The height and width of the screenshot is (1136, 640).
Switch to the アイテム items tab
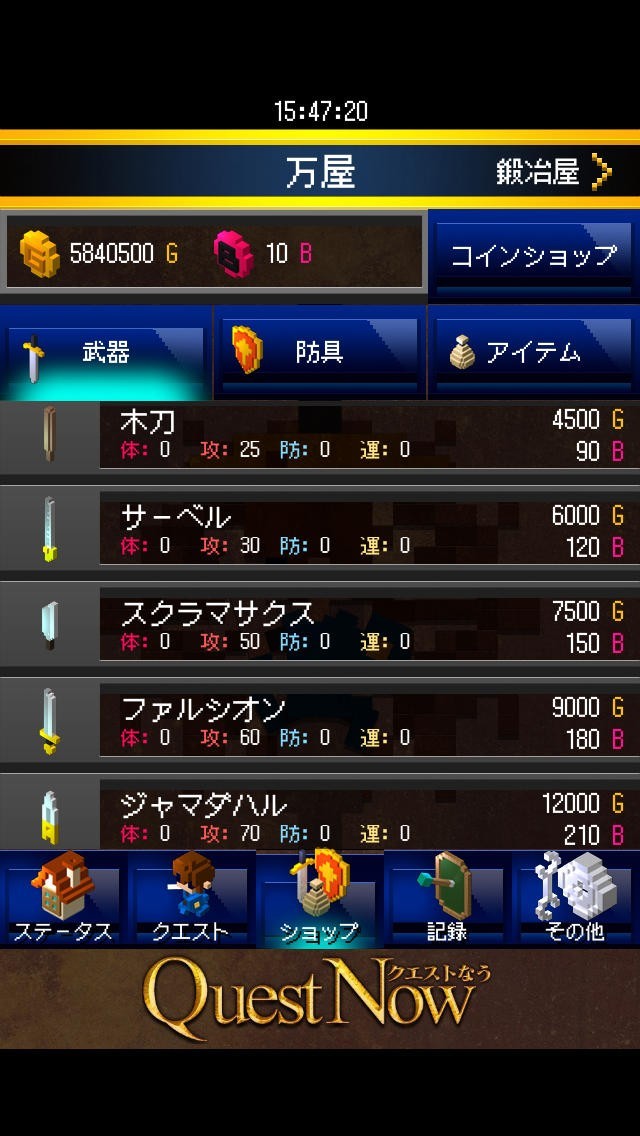[533, 352]
